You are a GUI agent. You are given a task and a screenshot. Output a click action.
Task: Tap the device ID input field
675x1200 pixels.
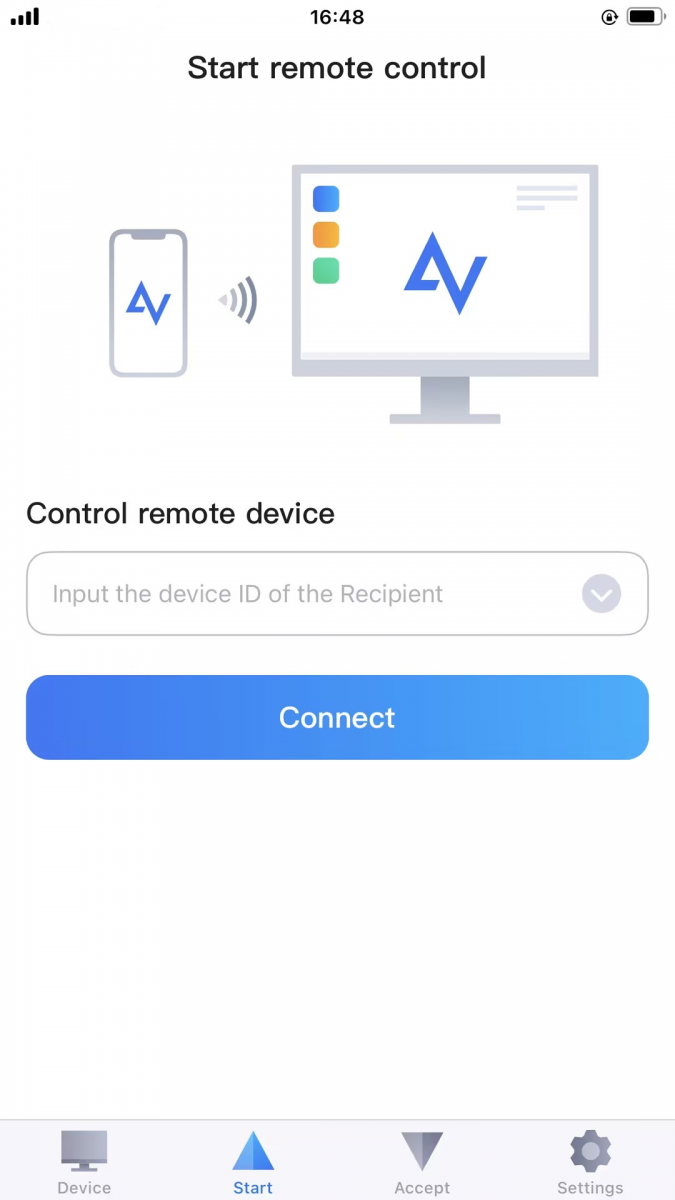pyautogui.click(x=300, y=594)
